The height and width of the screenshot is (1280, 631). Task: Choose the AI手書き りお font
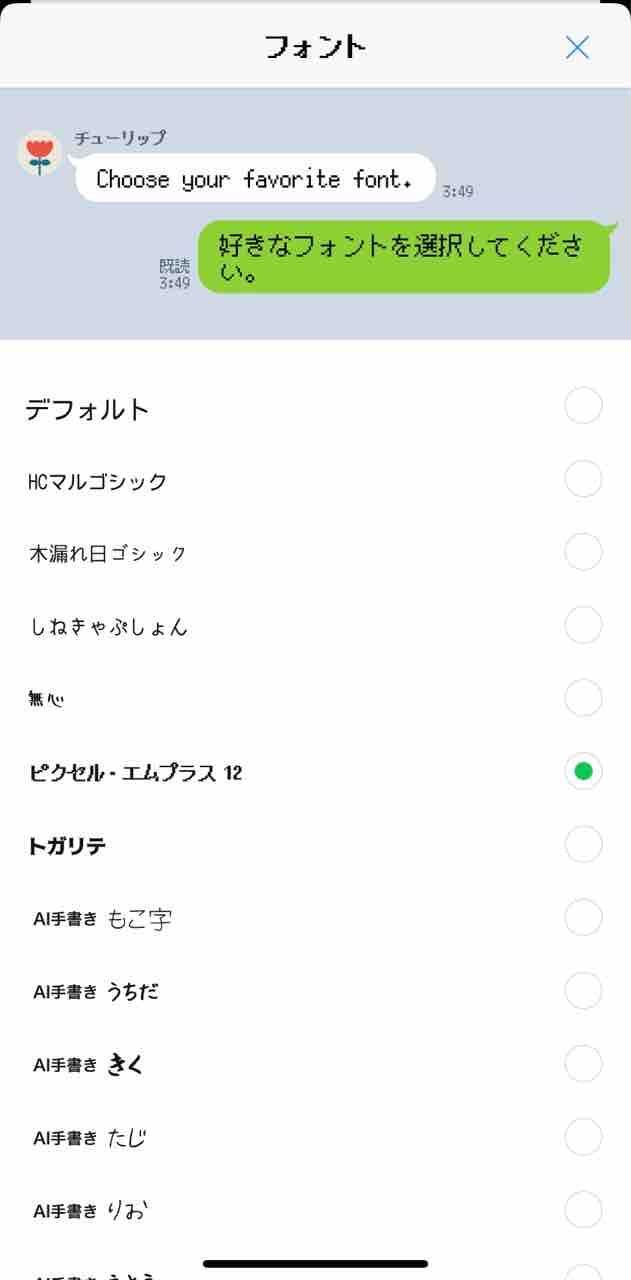583,1210
